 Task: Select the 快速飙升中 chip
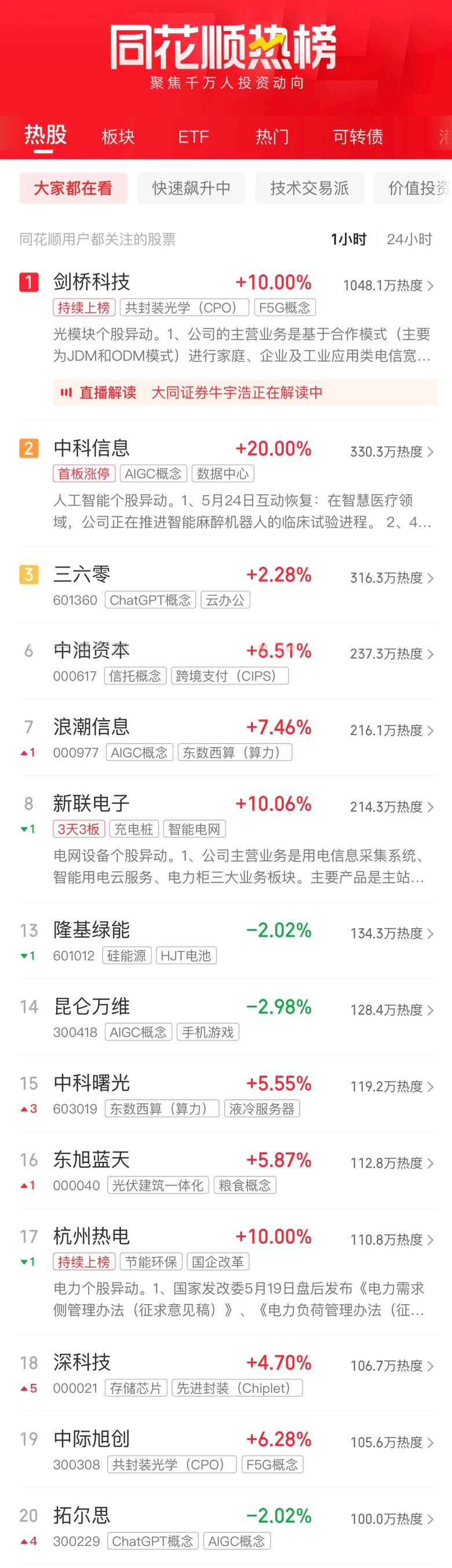(x=191, y=188)
